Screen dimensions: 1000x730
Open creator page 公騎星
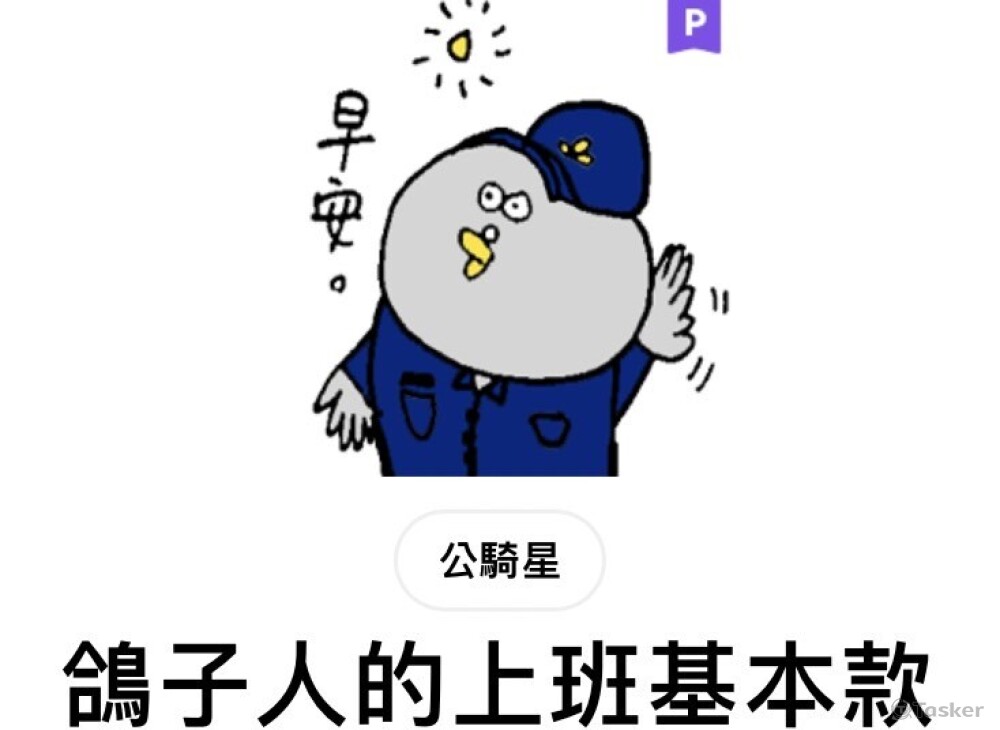click(x=499, y=561)
